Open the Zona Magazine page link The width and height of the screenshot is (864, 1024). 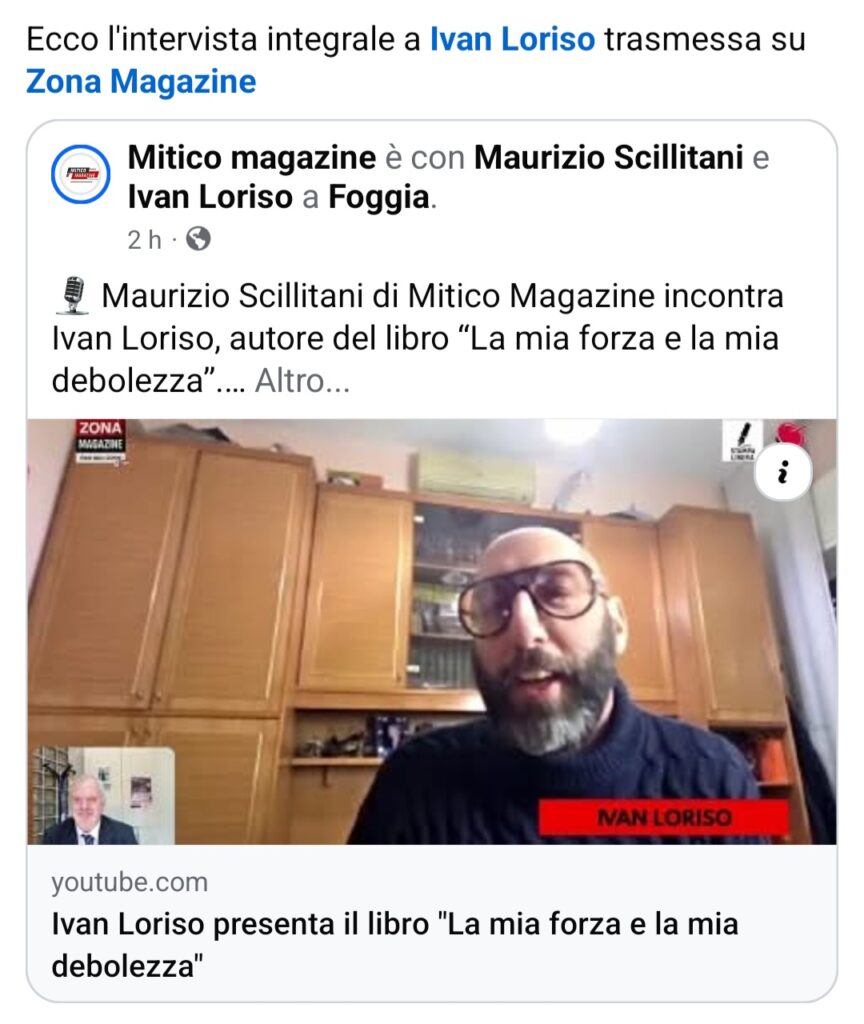141,82
